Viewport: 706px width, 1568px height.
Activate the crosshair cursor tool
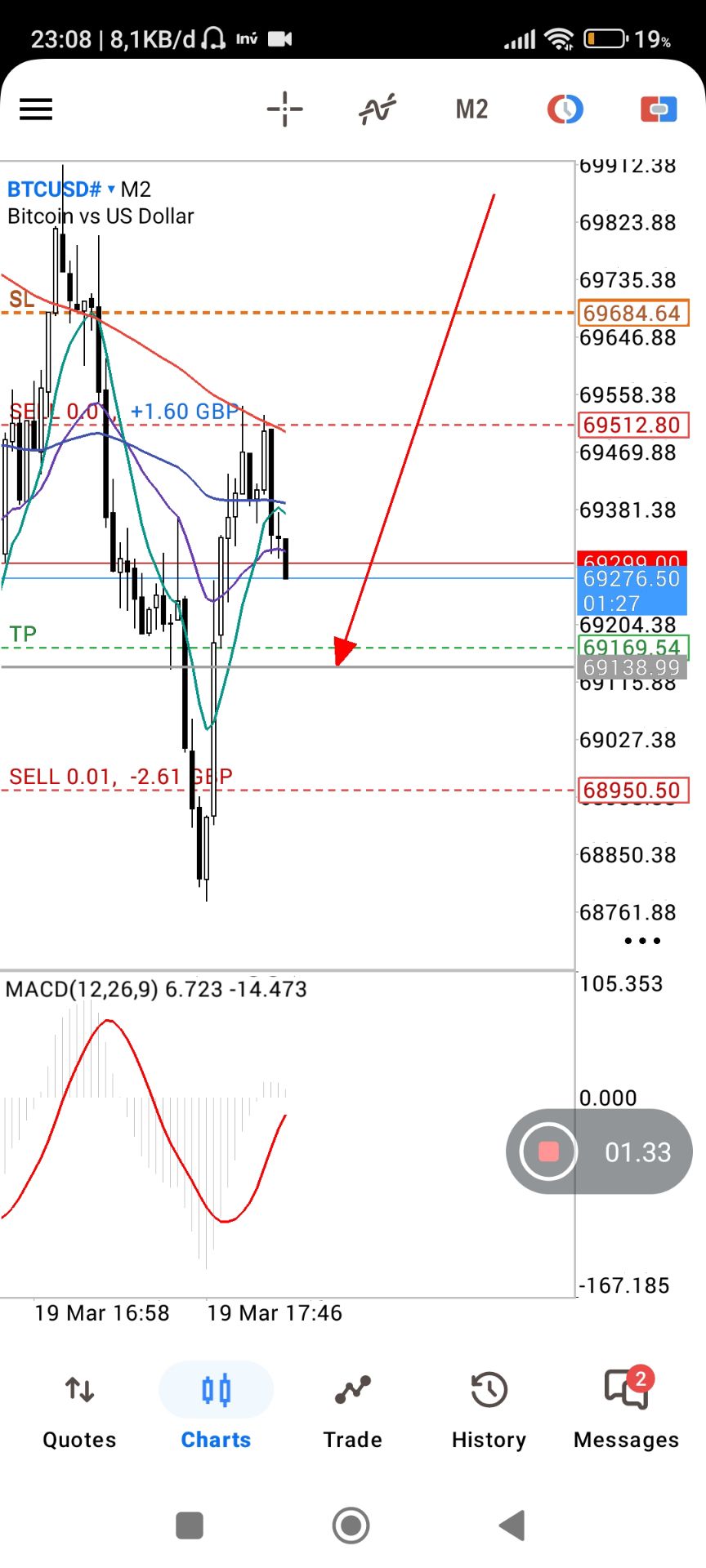pyautogui.click(x=284, y=109)
